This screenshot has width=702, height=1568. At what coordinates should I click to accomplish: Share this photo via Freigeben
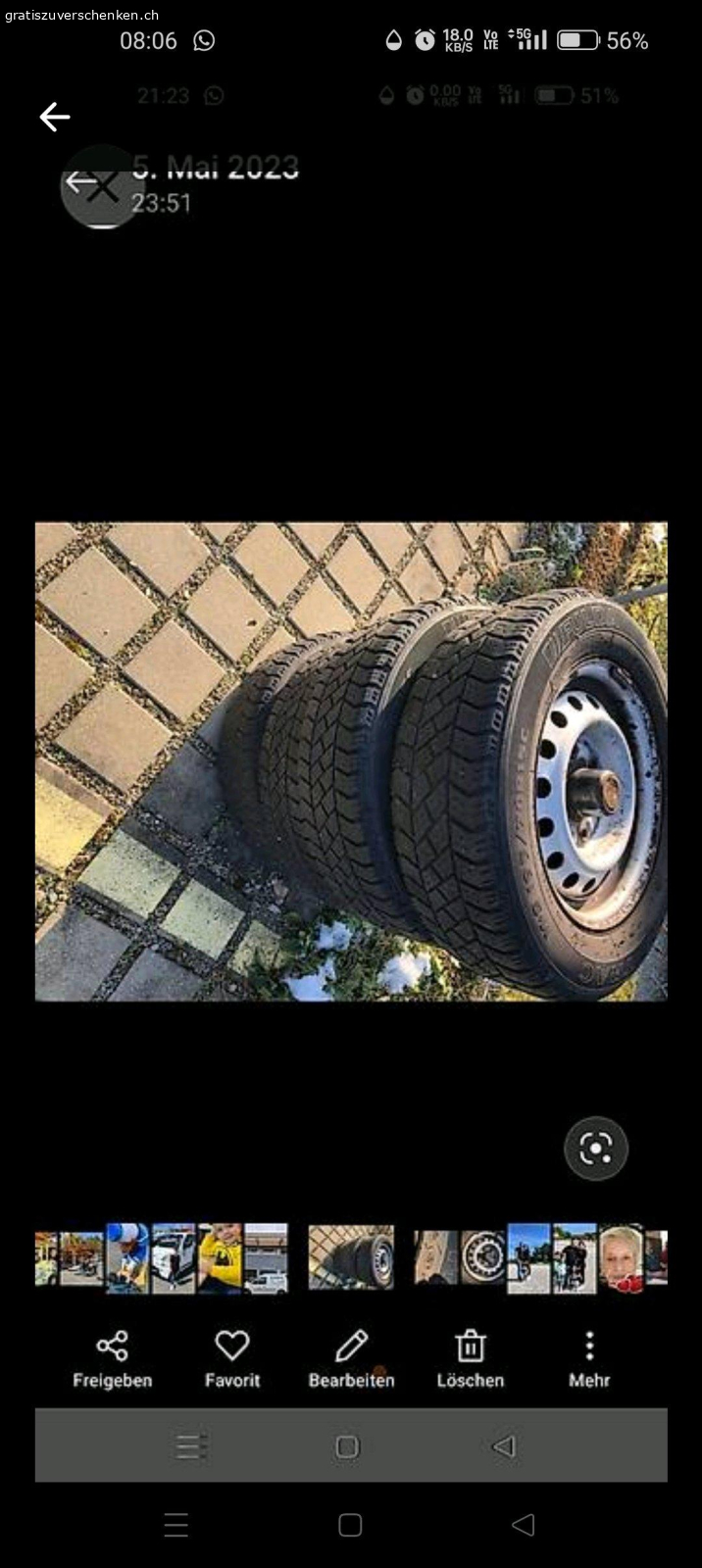[113, 1358]
